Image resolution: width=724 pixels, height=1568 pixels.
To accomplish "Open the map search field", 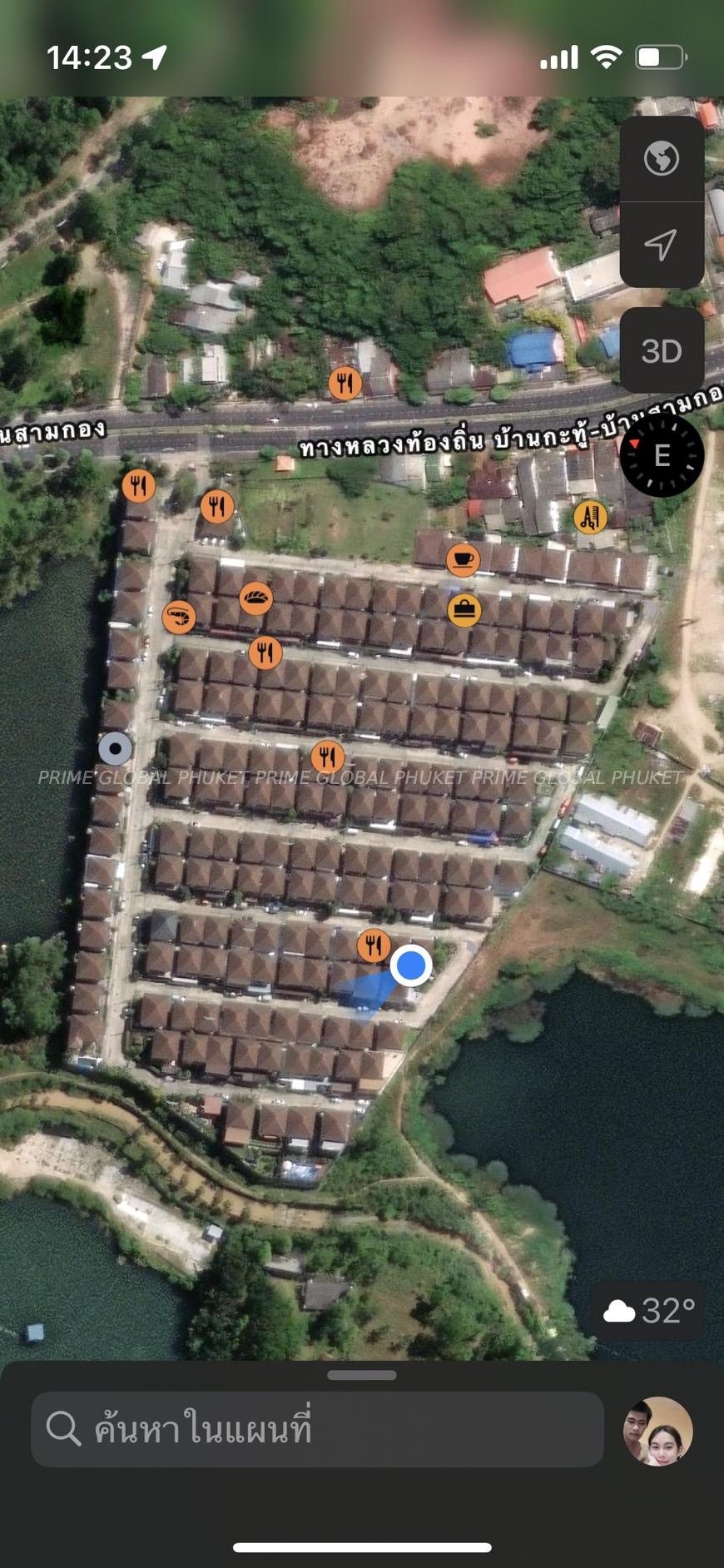I will point(316,1429).
